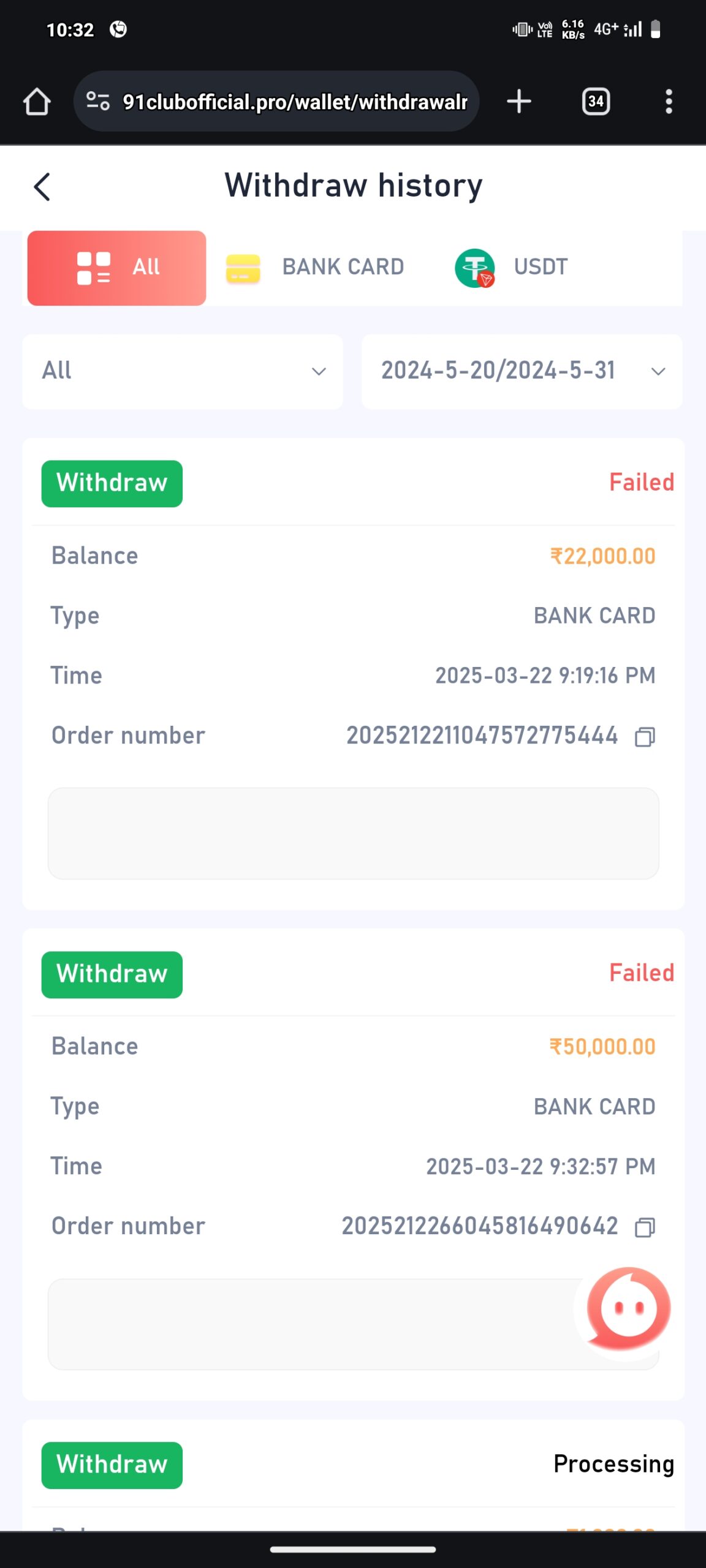Copy order number ending in 775444
The height and width of the screenshot is (1568, 706).
pos(645,737)
